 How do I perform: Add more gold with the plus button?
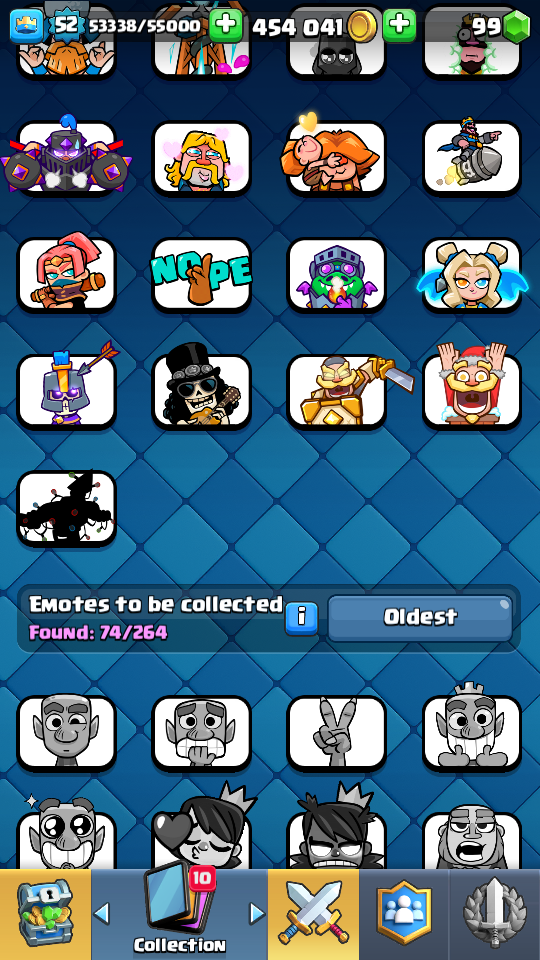[399, 25]
